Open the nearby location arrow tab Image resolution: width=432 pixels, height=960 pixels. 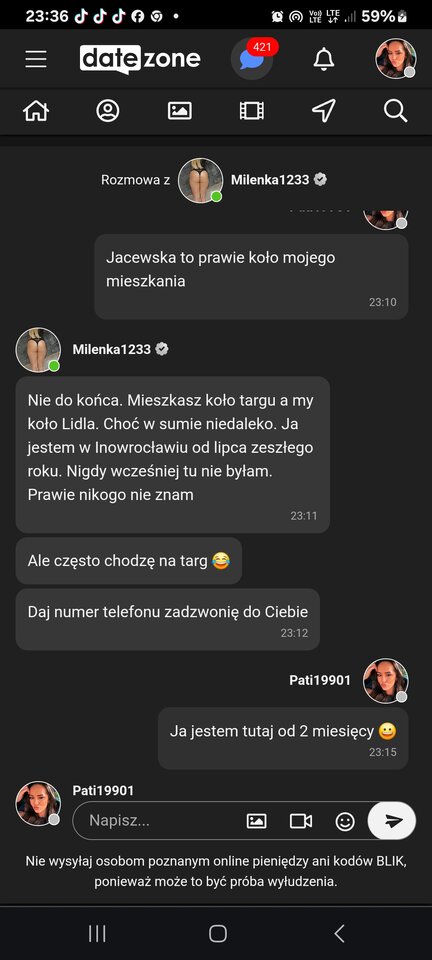(324, 111)
